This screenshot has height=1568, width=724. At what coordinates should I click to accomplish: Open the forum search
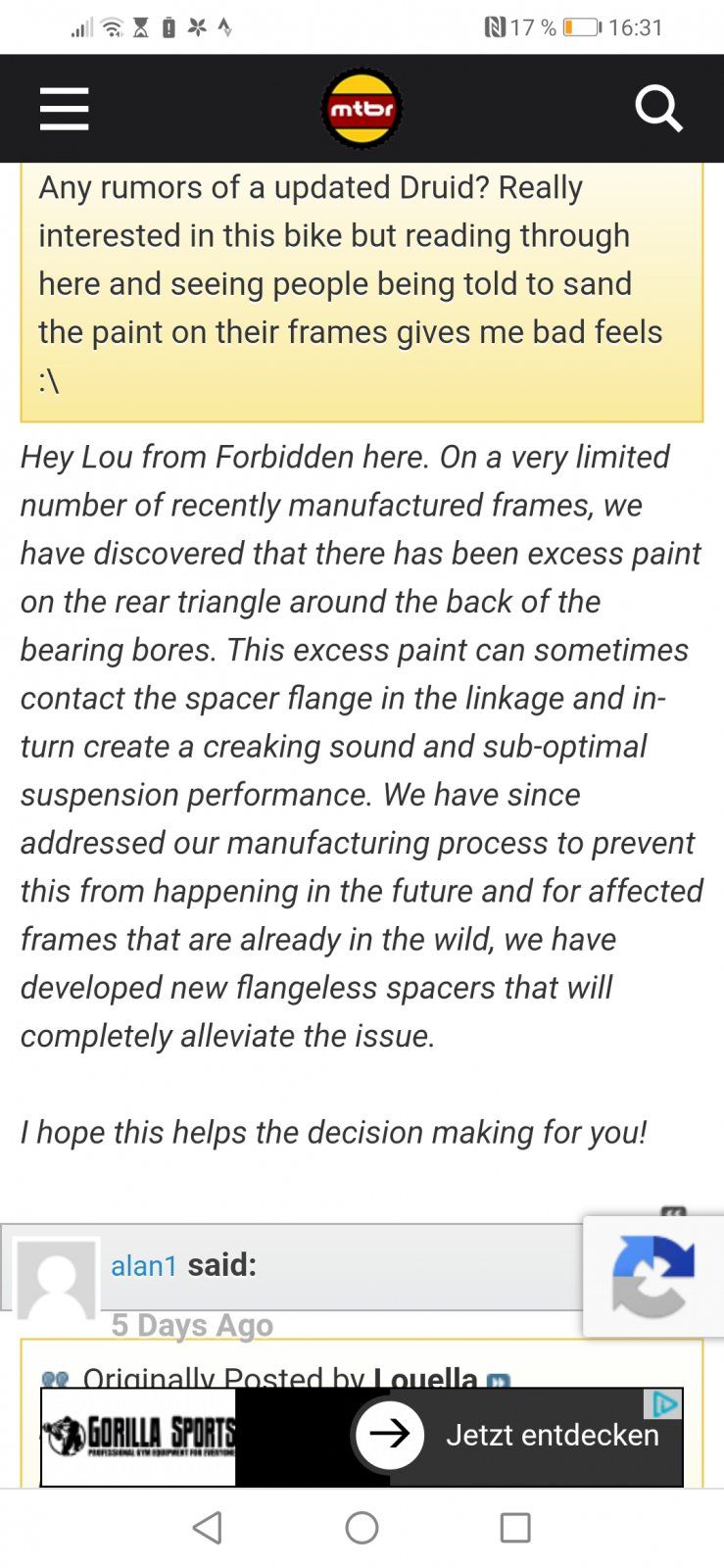pos(658,109)
